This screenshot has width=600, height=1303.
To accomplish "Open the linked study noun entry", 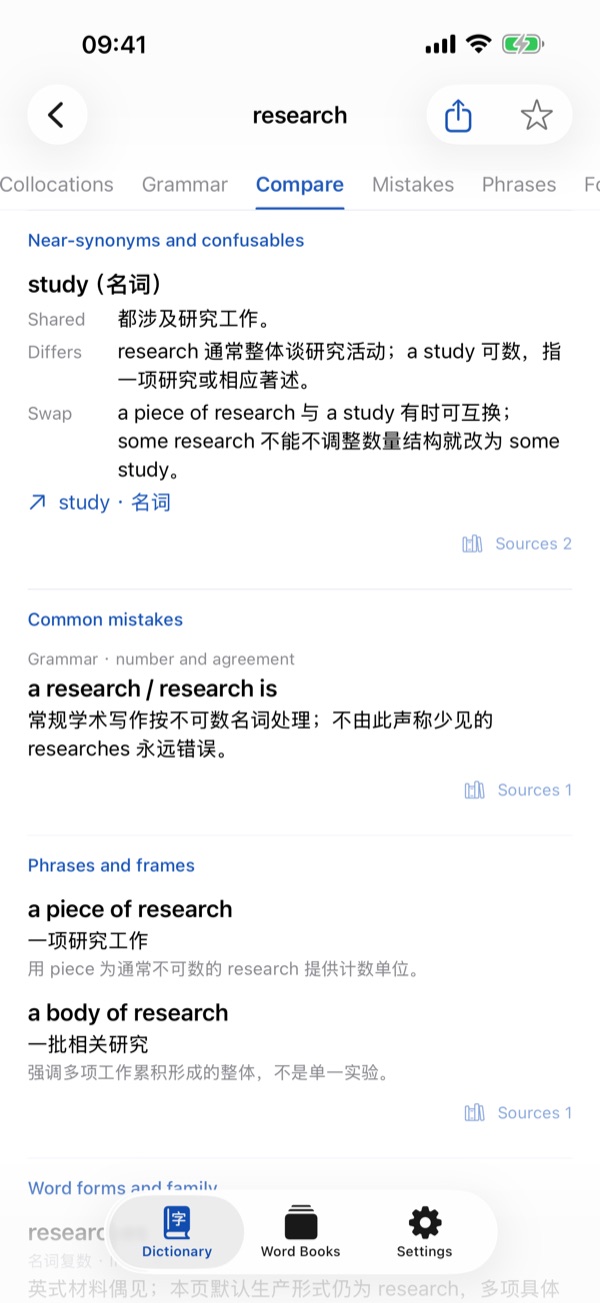I will click(x=100, y=502).
